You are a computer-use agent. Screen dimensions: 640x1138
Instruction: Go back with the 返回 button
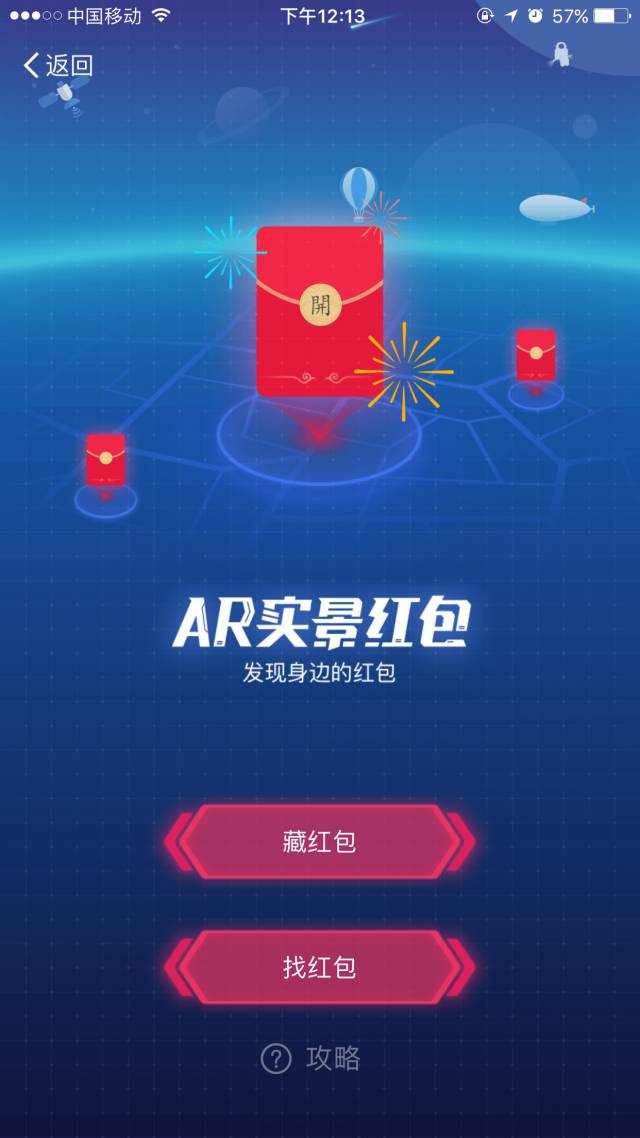click(58, 65)
